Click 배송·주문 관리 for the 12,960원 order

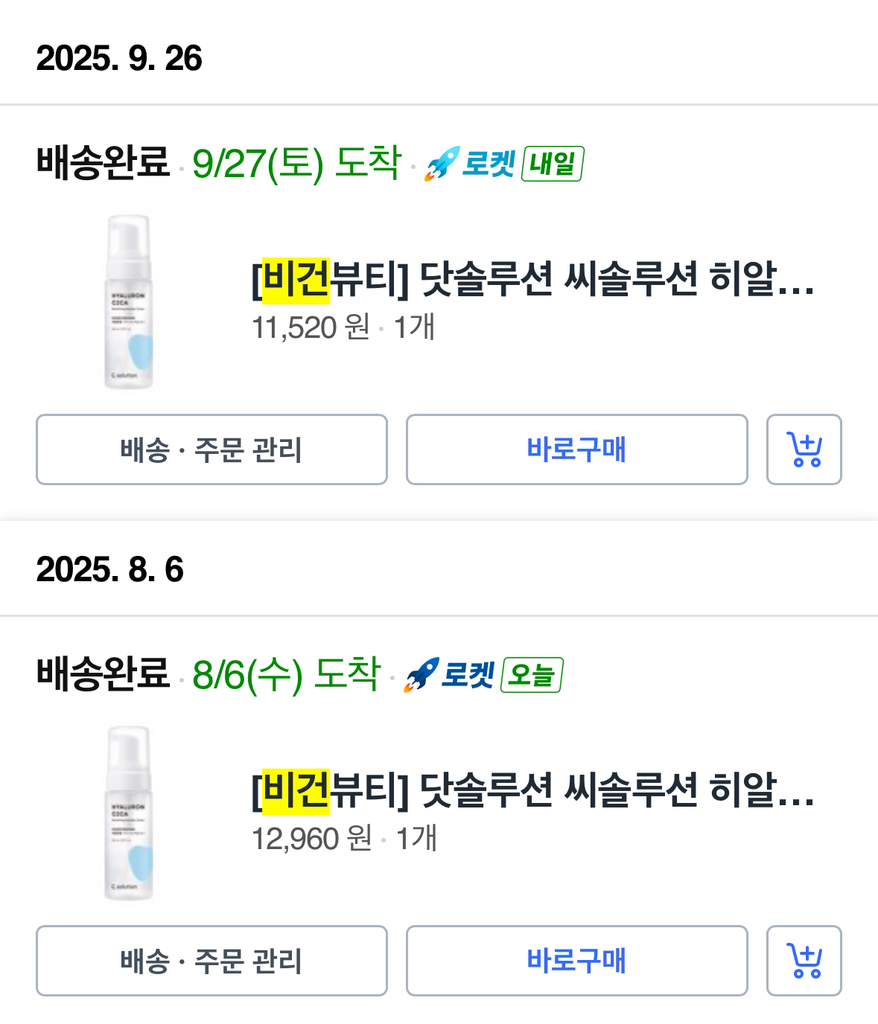pyautogui.click(x=211, y=960)
